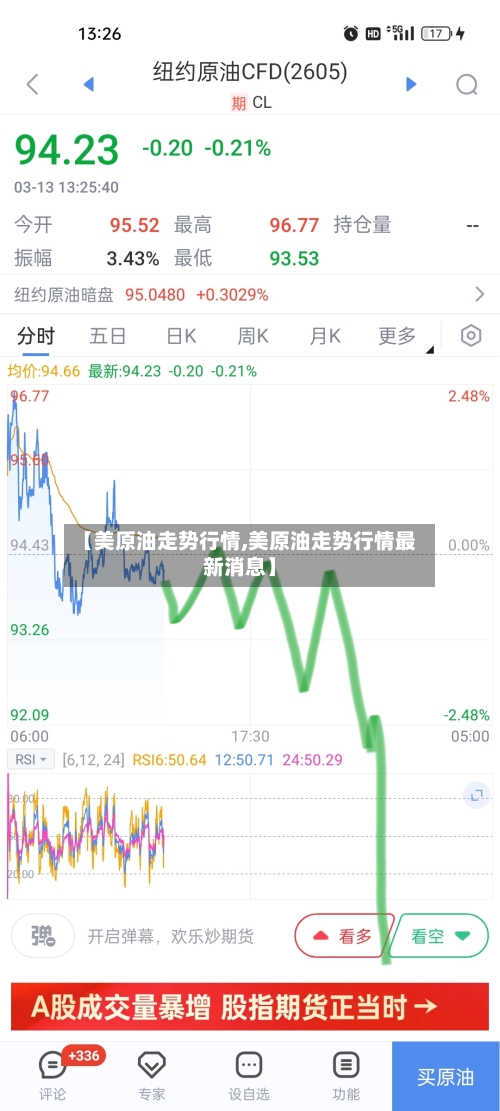Toggle the 弹 bullet comments switch

pyautogui.click(x=43, y=936)
